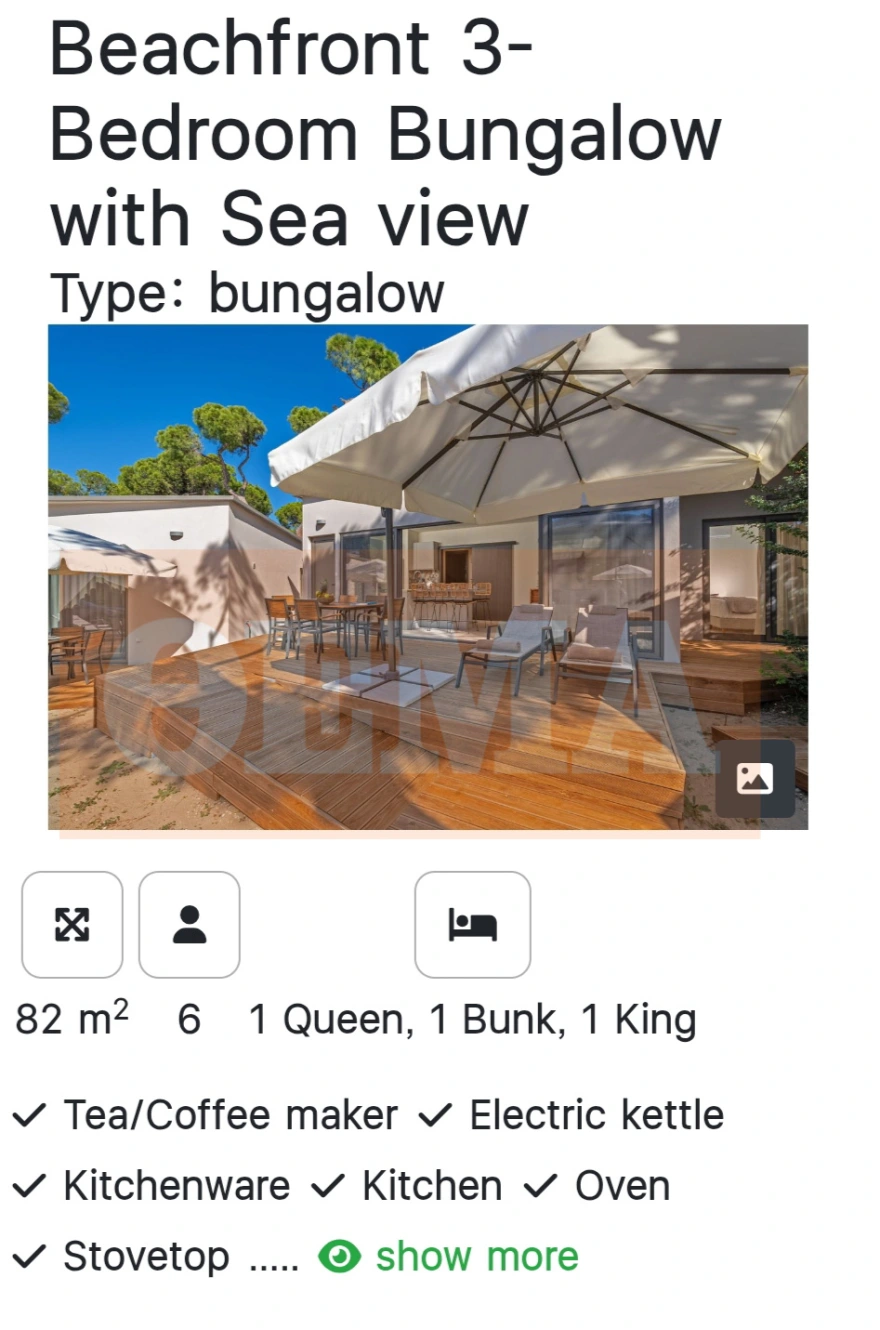Viewport: 880px width, 1330px height.
Task: Open the photo gallery icon on image
Action: point(755,779)
